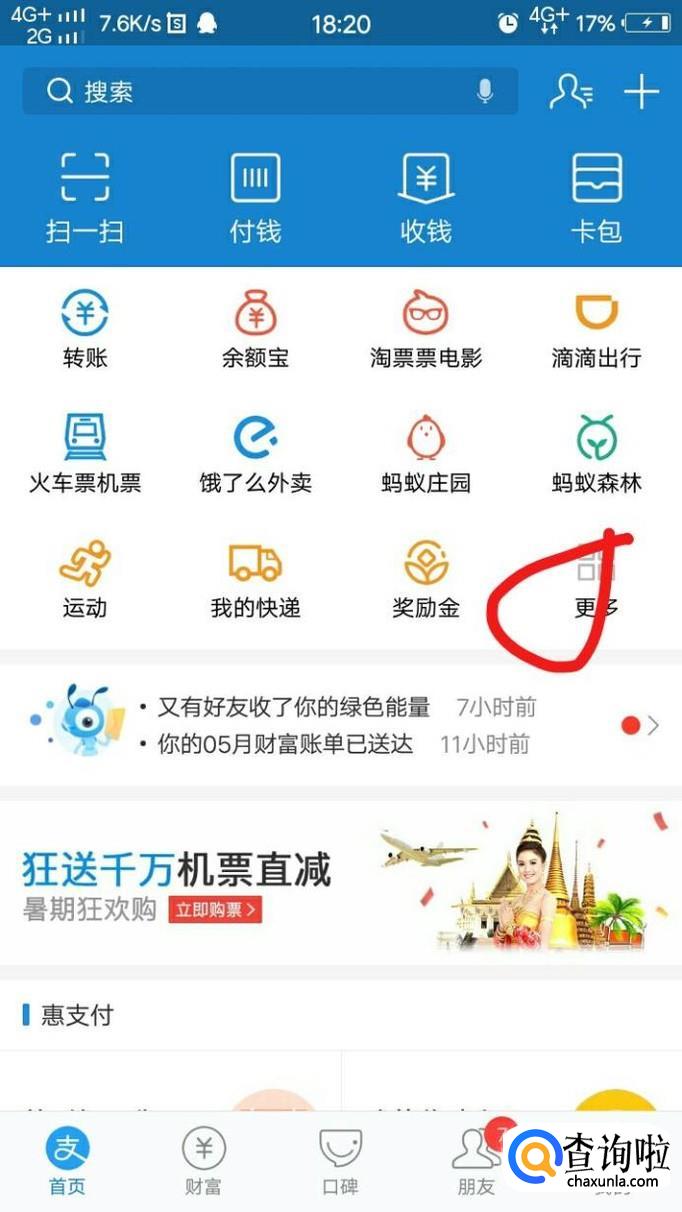The width and height of the screenshot is (682, 1212).
Task: Open 付钱 payment code
Action: [x=255, y=198]
